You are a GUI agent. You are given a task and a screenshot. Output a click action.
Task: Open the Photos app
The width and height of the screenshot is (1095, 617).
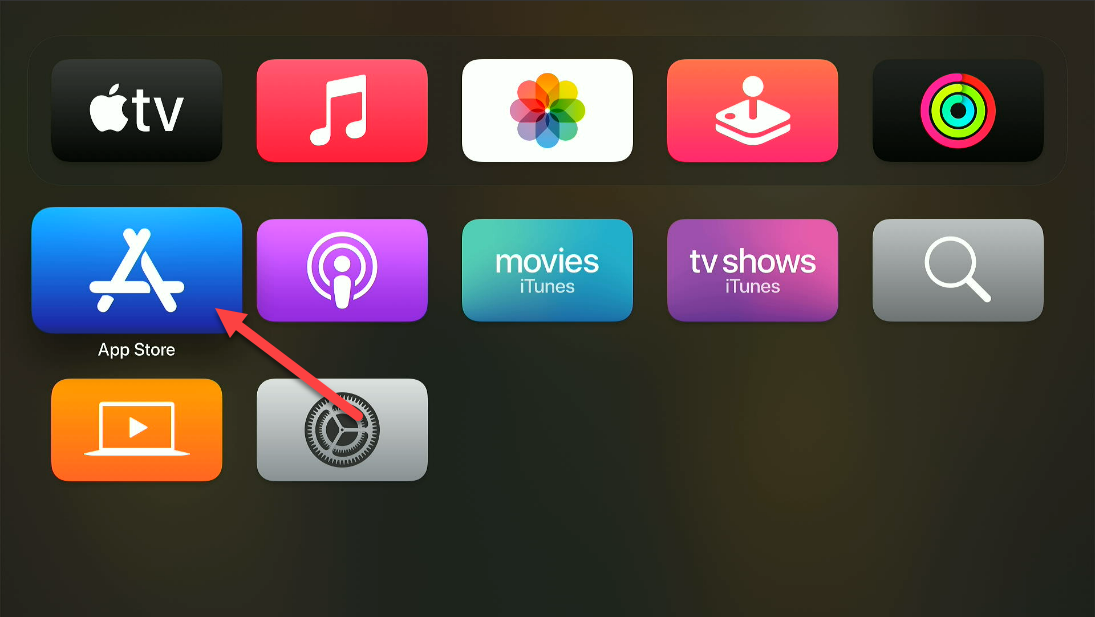pyautogui.click(x=547, y=111)
